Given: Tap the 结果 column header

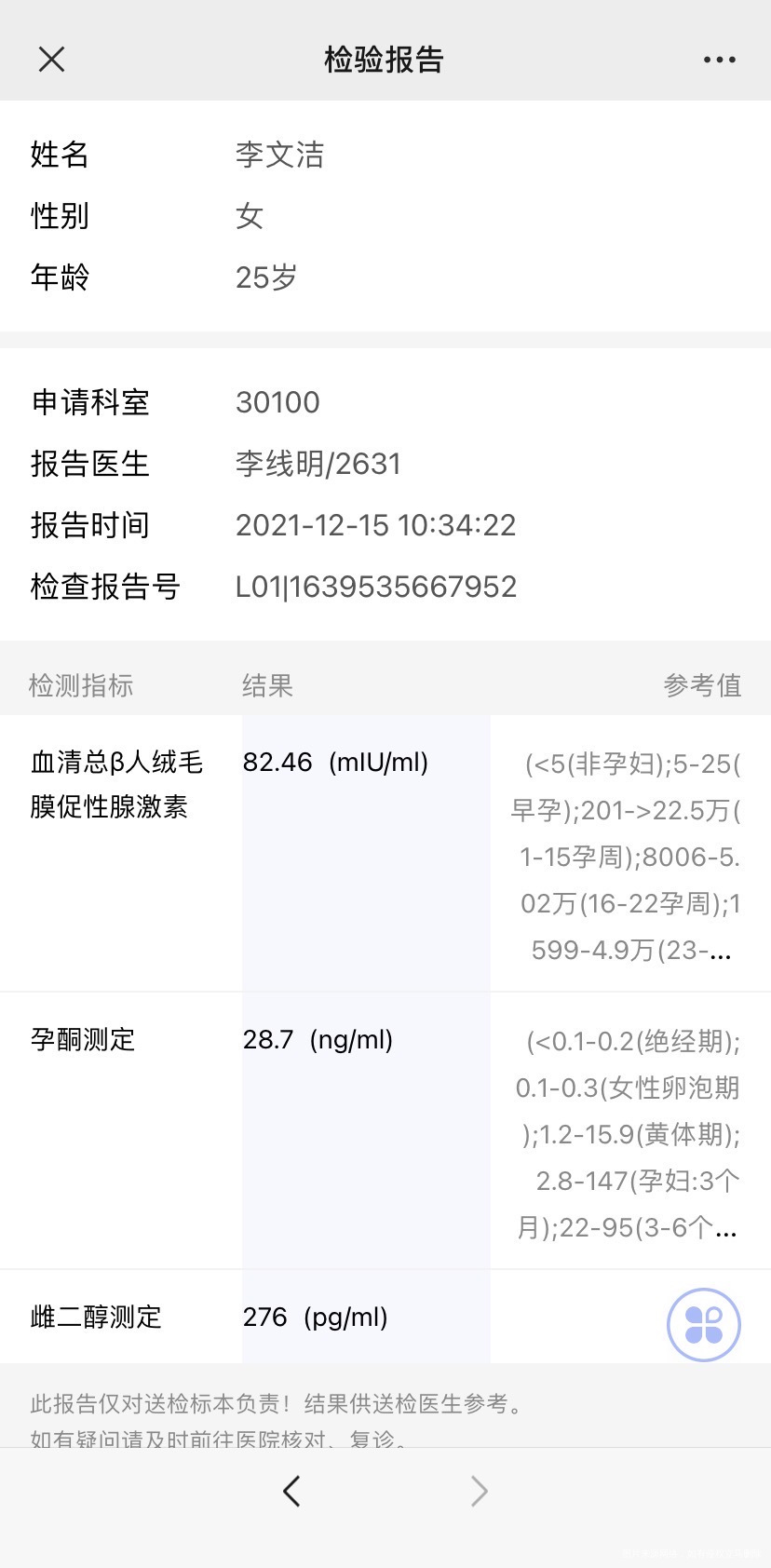Looking at the screenshot, I should pos(267,685).
